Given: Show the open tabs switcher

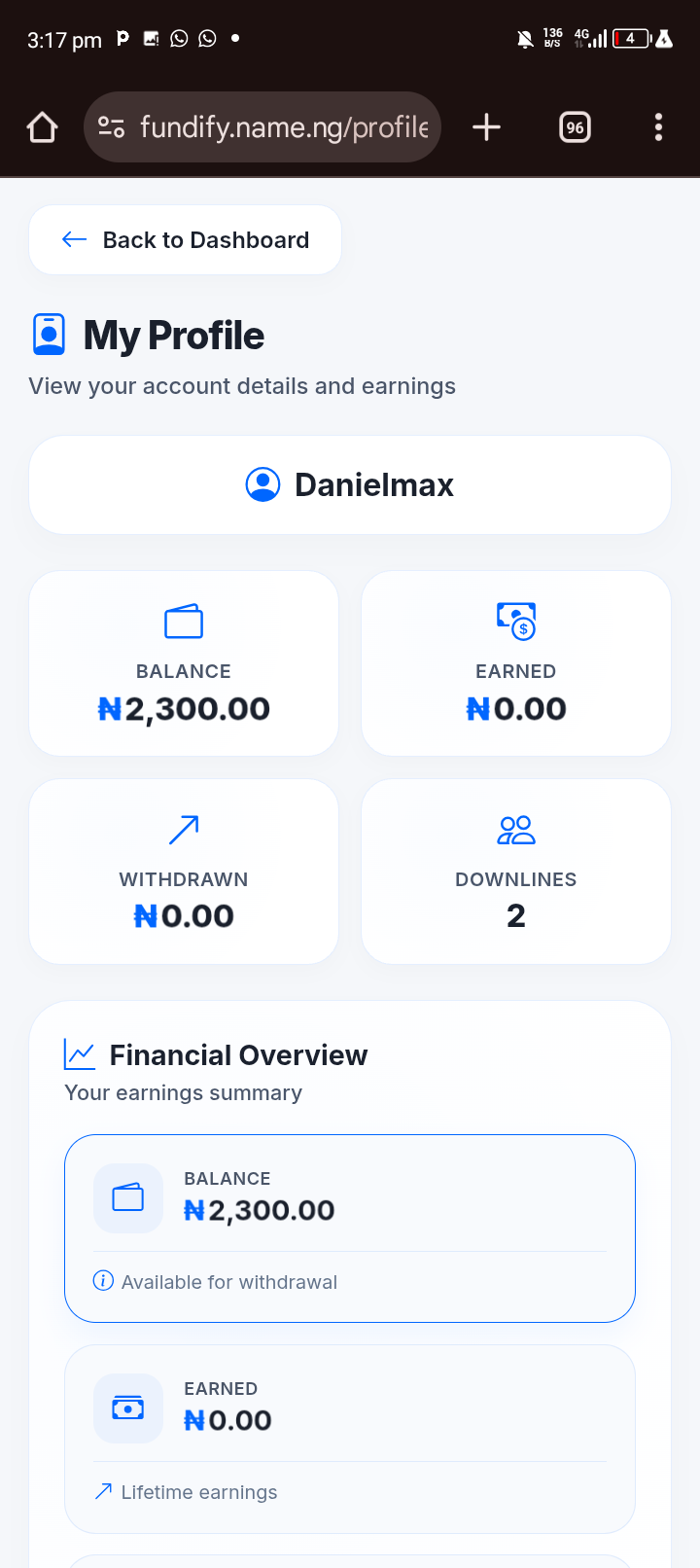Looking at the screenshot, I should pos(575,127).
